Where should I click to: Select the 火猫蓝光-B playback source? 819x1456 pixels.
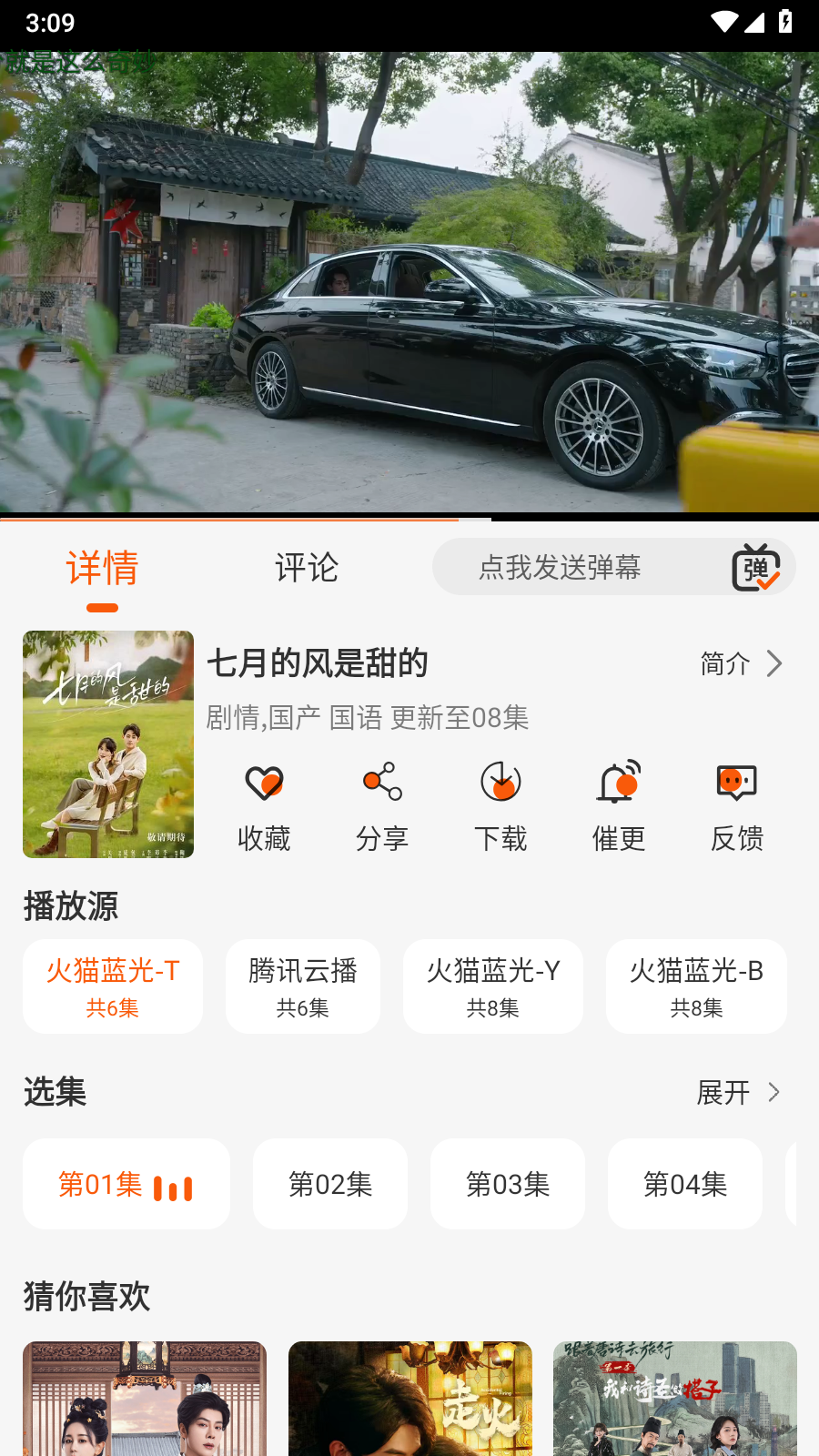click(697, 986)
